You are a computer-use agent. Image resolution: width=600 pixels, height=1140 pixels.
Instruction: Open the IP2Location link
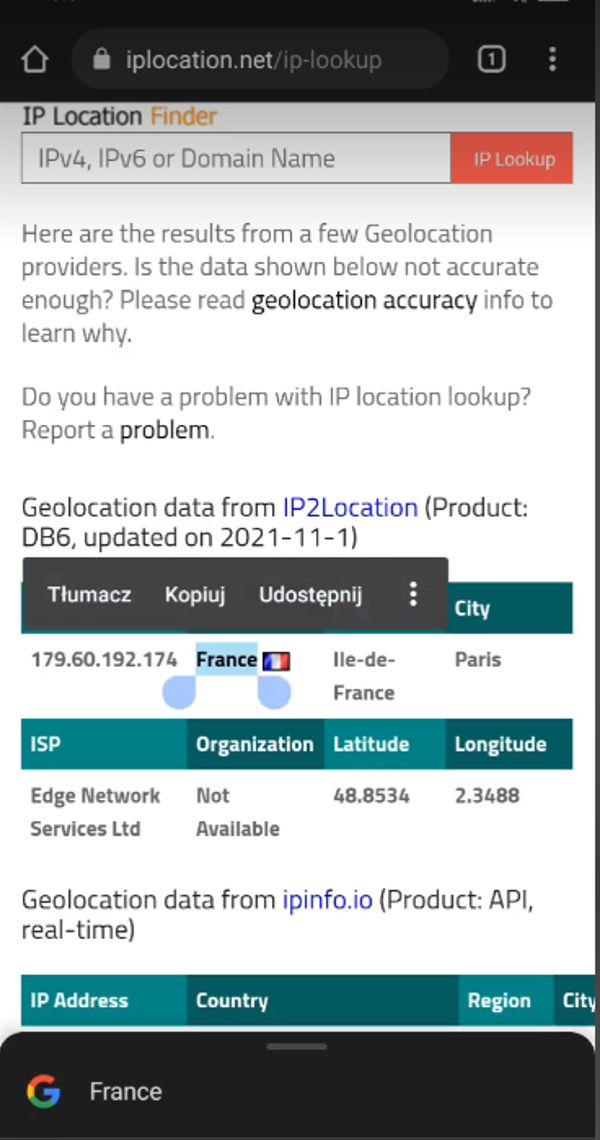(349, 507)
